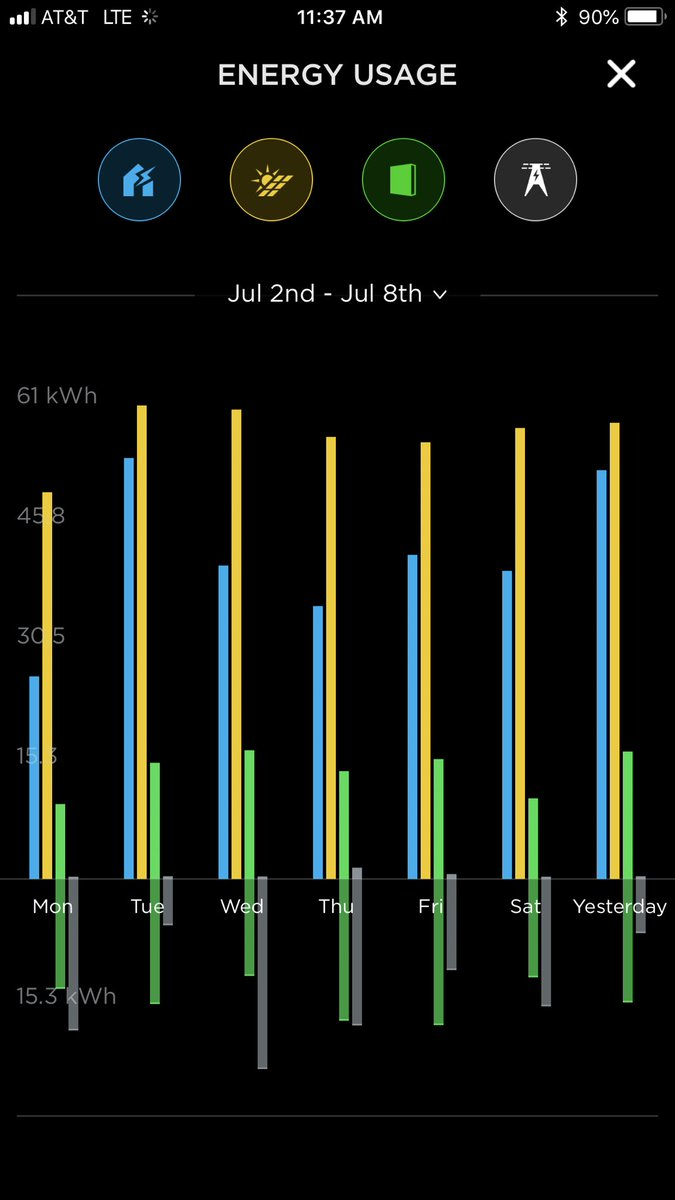Toggle the Powerwall battery data series

(403, 180)
